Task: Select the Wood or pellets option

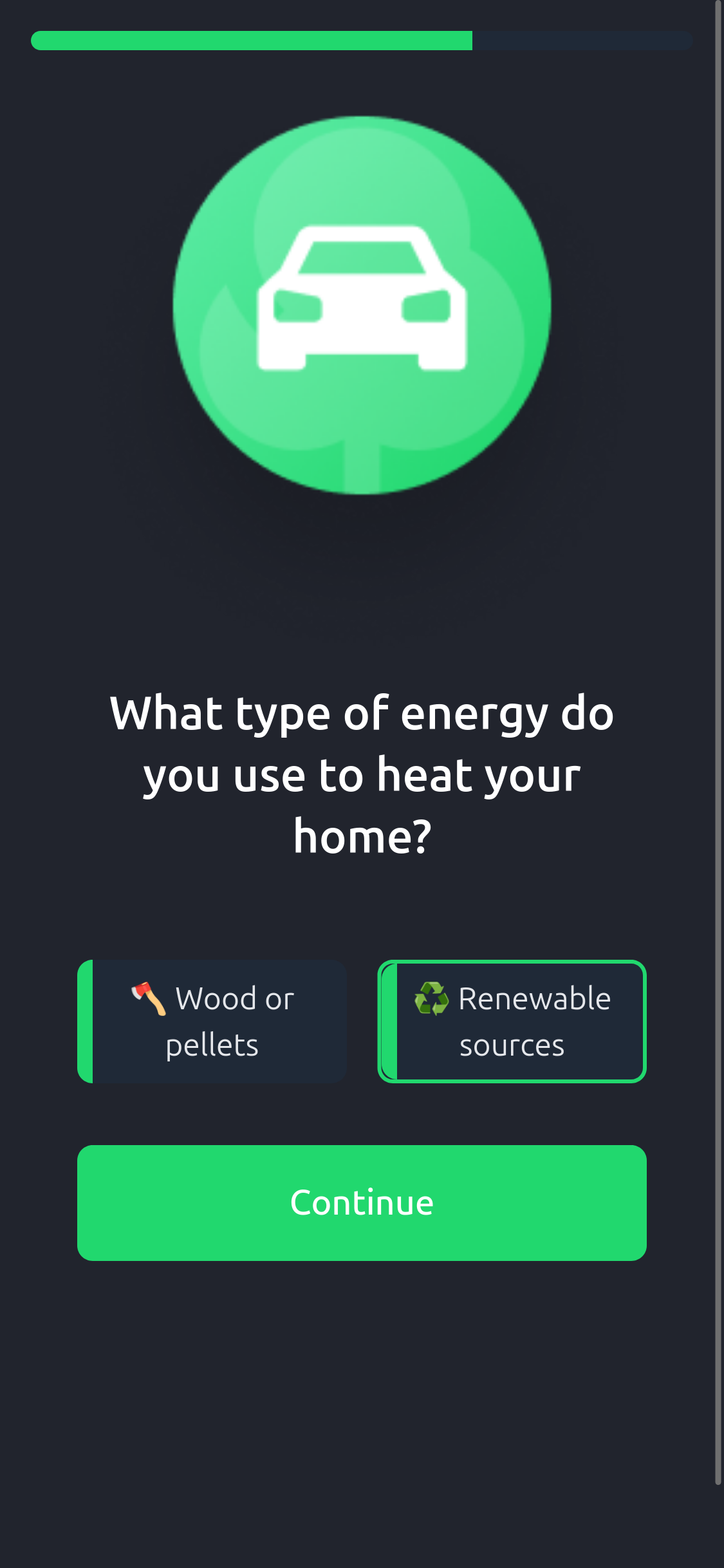Action: pos(212,1022)
